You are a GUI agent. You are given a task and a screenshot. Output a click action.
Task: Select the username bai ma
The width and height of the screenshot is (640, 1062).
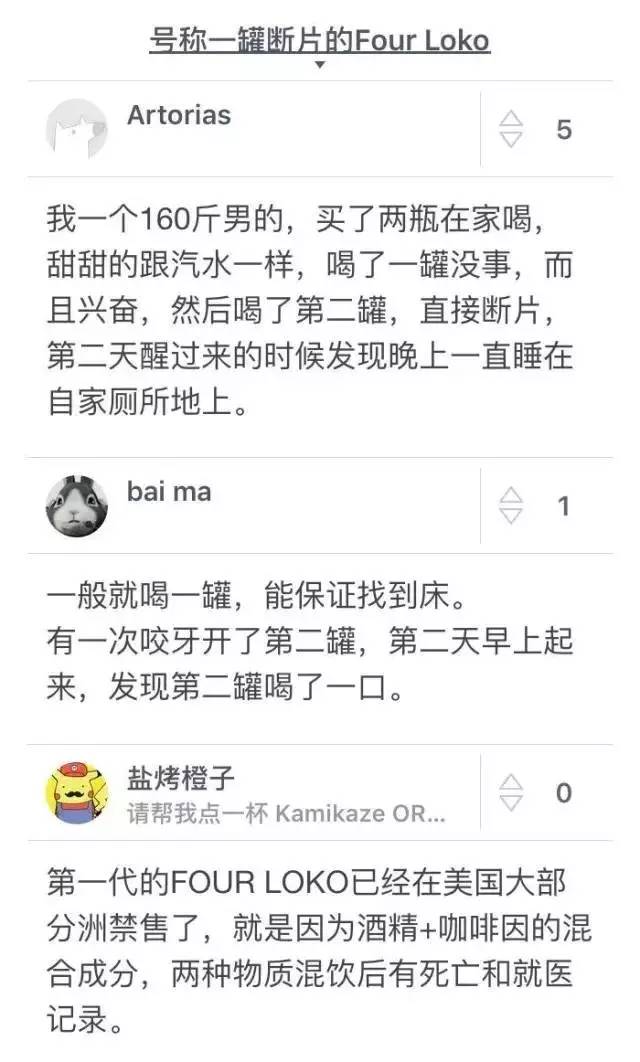(x=169, y=491)
